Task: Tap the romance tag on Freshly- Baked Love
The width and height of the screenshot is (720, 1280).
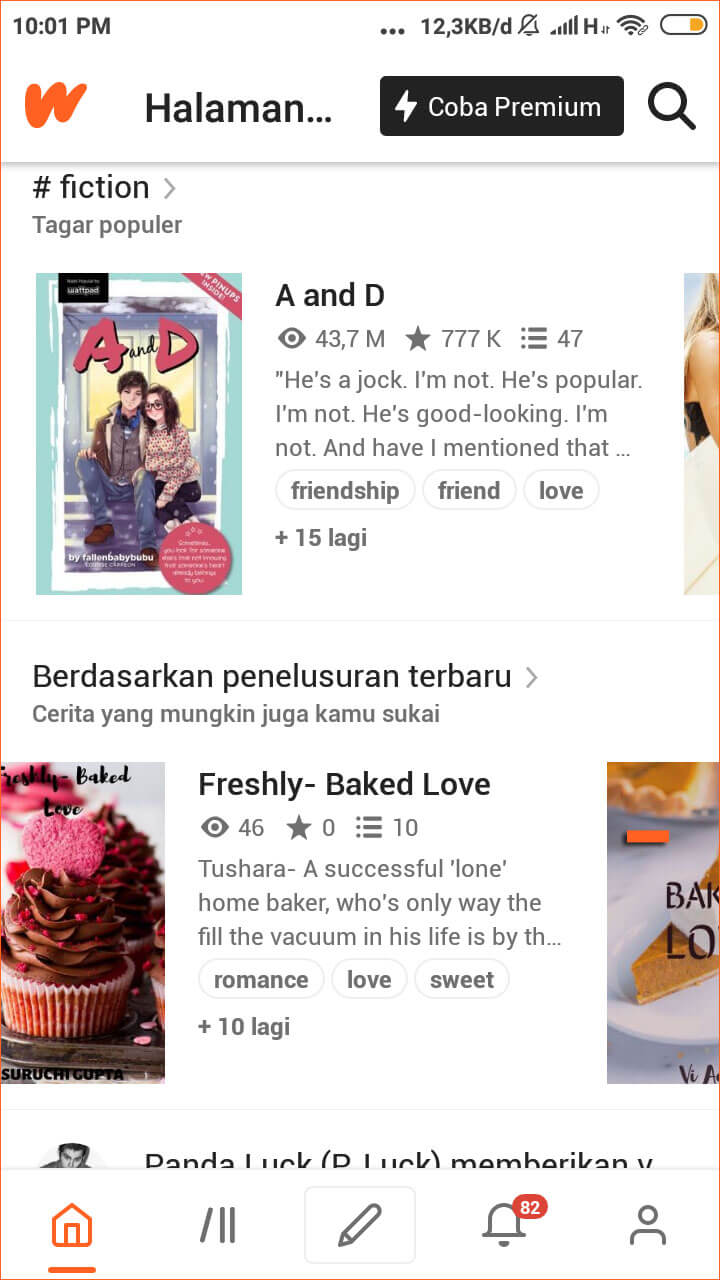Action: pyautogui.click(x=261, y=979)
